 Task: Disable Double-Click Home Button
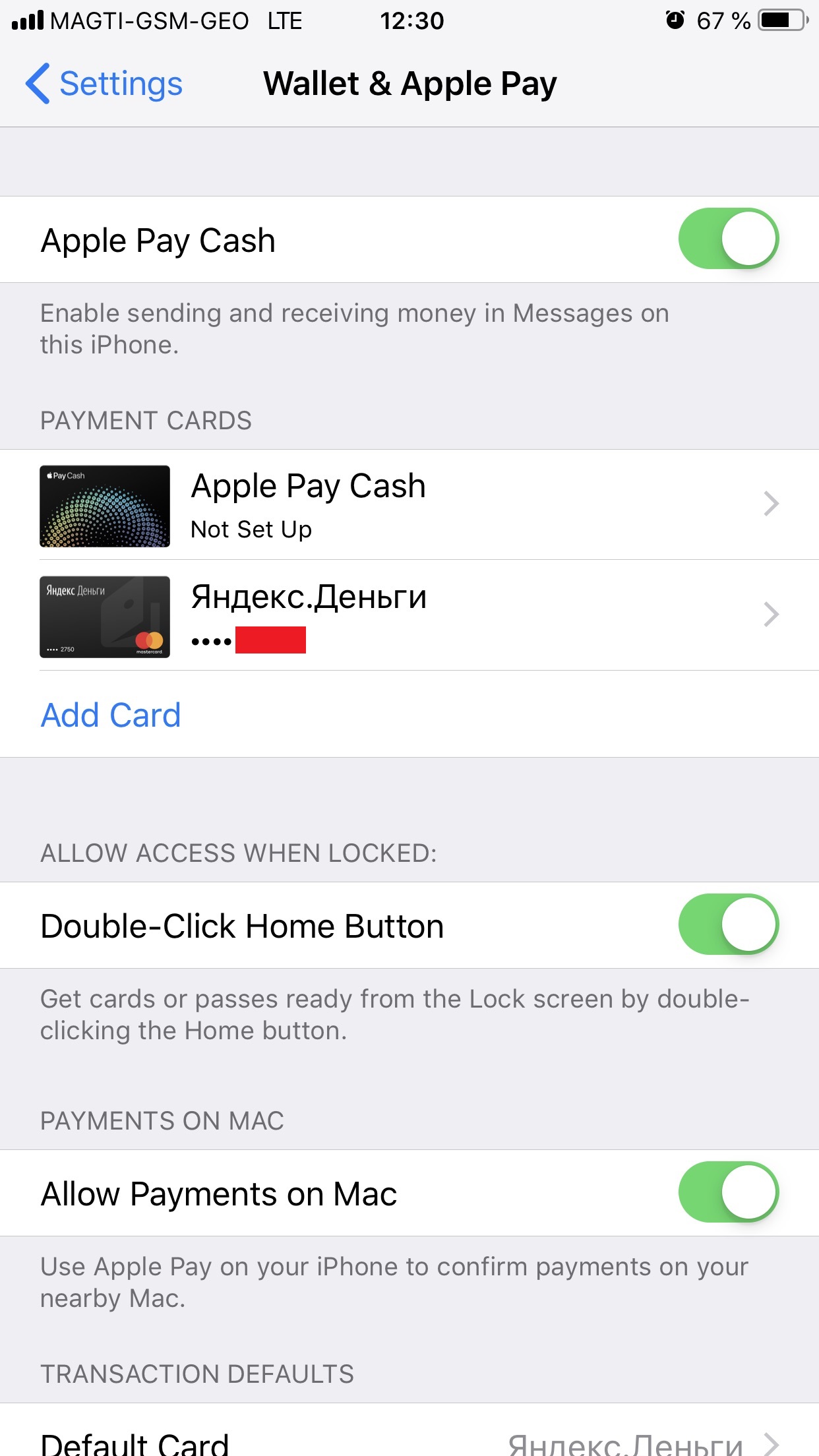click(728, 925)
